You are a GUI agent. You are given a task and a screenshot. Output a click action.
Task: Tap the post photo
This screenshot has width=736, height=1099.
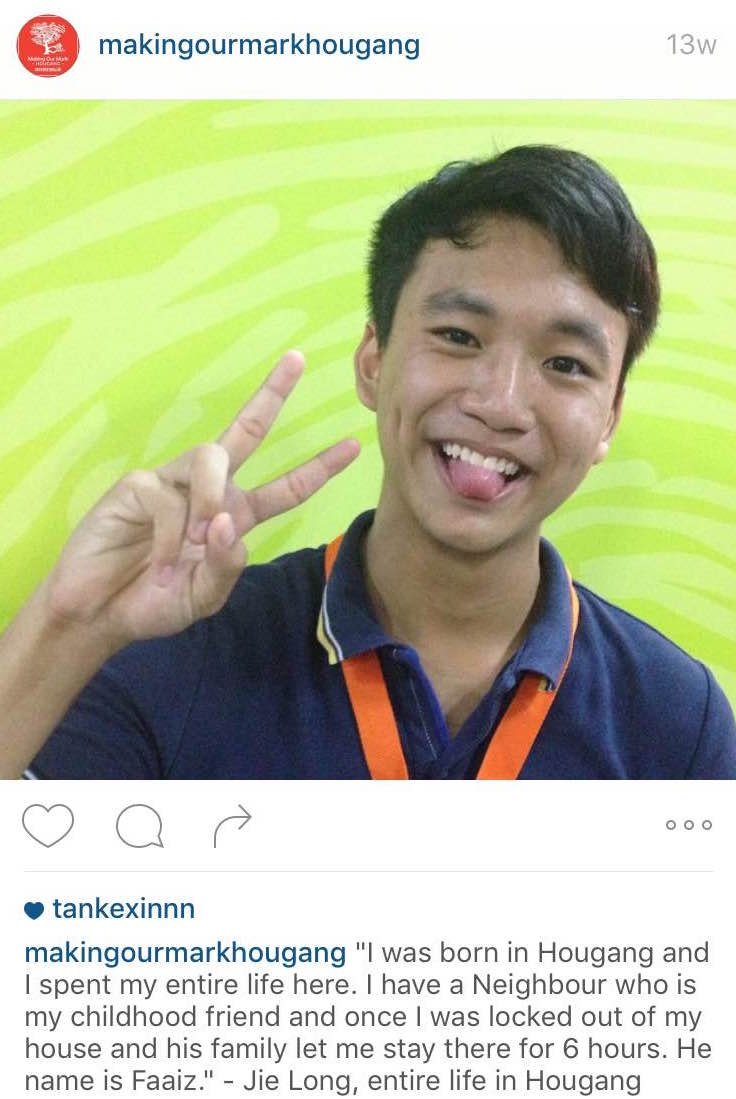[x=368, y=440]
